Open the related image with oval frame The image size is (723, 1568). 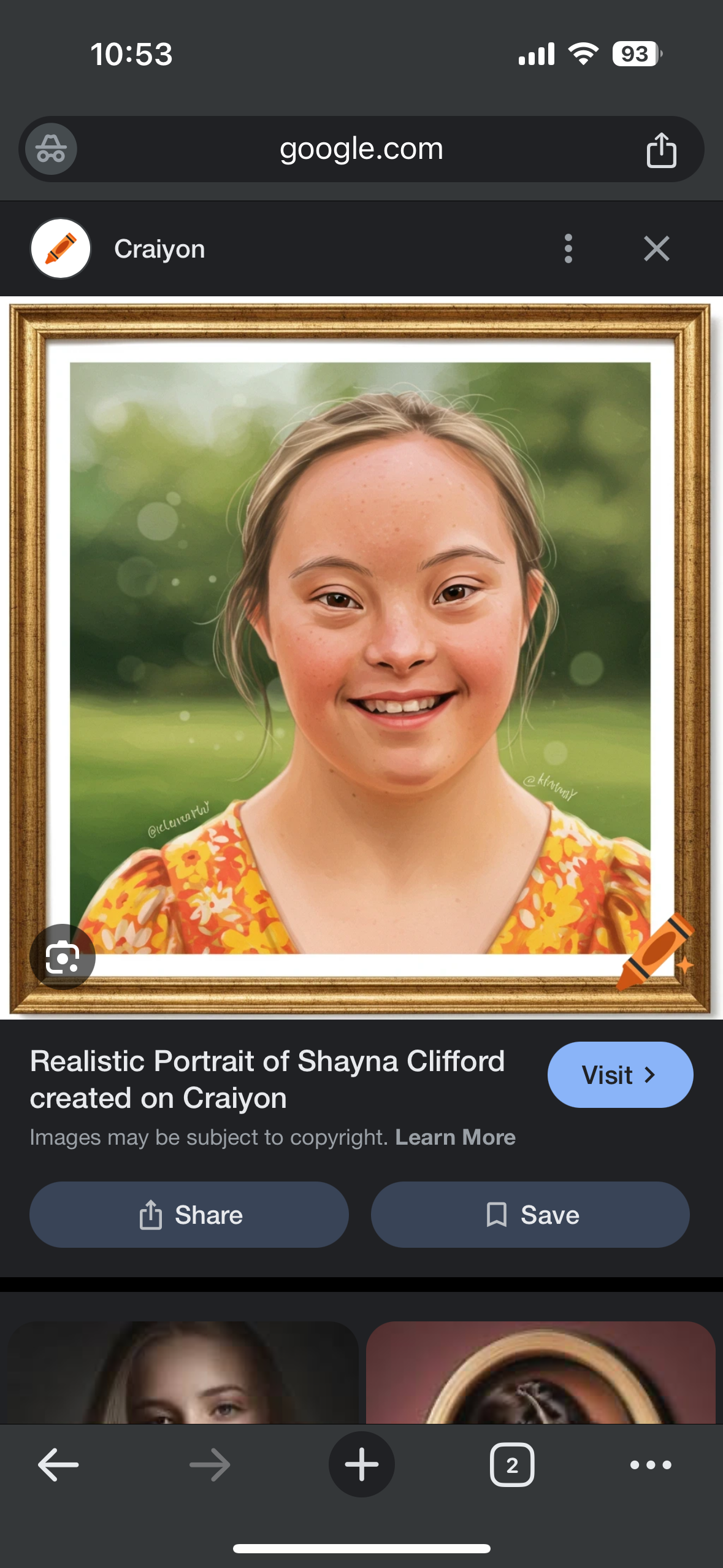(541, 1372)
